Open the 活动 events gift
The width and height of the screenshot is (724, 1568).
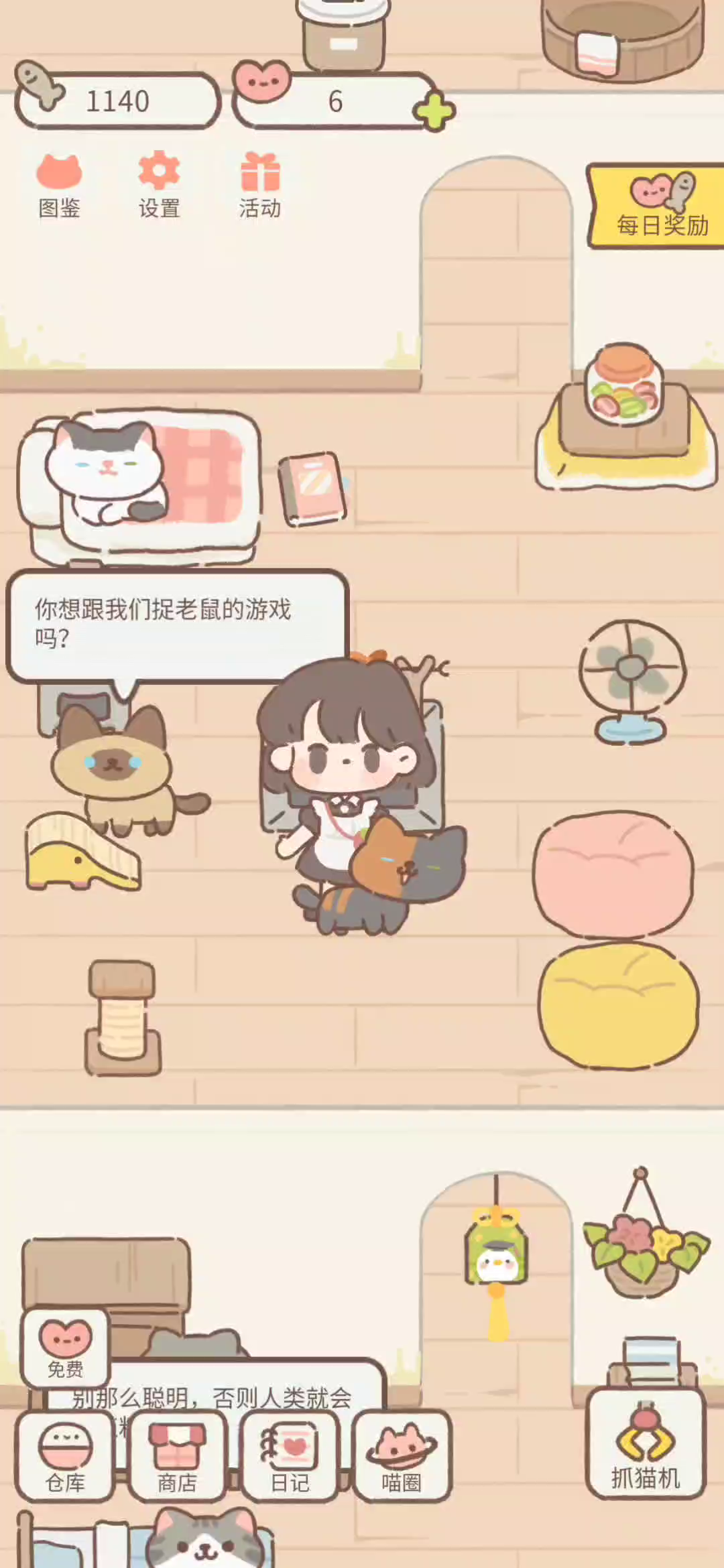click(x=260, y=186)
